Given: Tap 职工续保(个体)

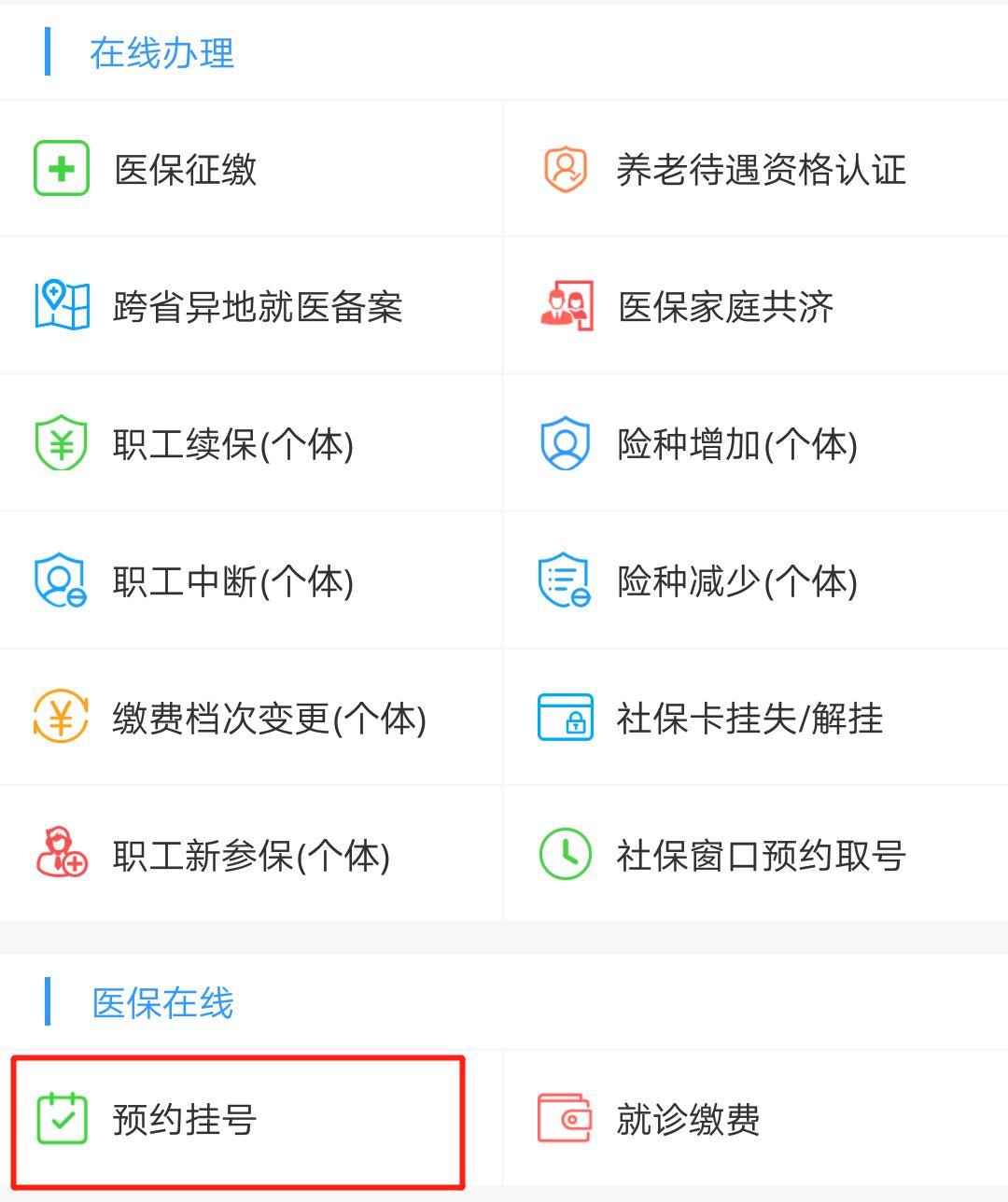Looking at the screenshot, I should pyautogui.click(x=232, y=444).
